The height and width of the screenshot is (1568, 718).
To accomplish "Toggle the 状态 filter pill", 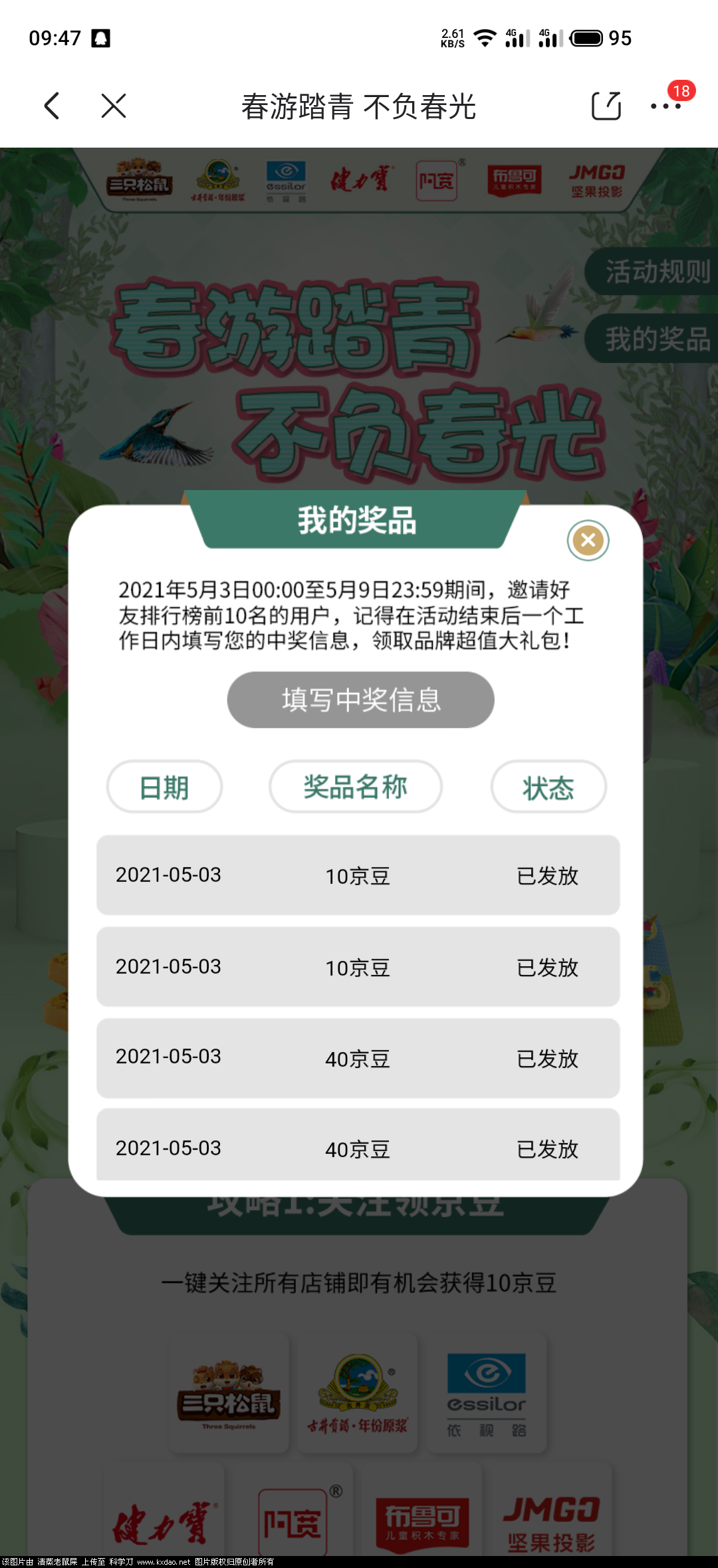I will coord(548,786).
